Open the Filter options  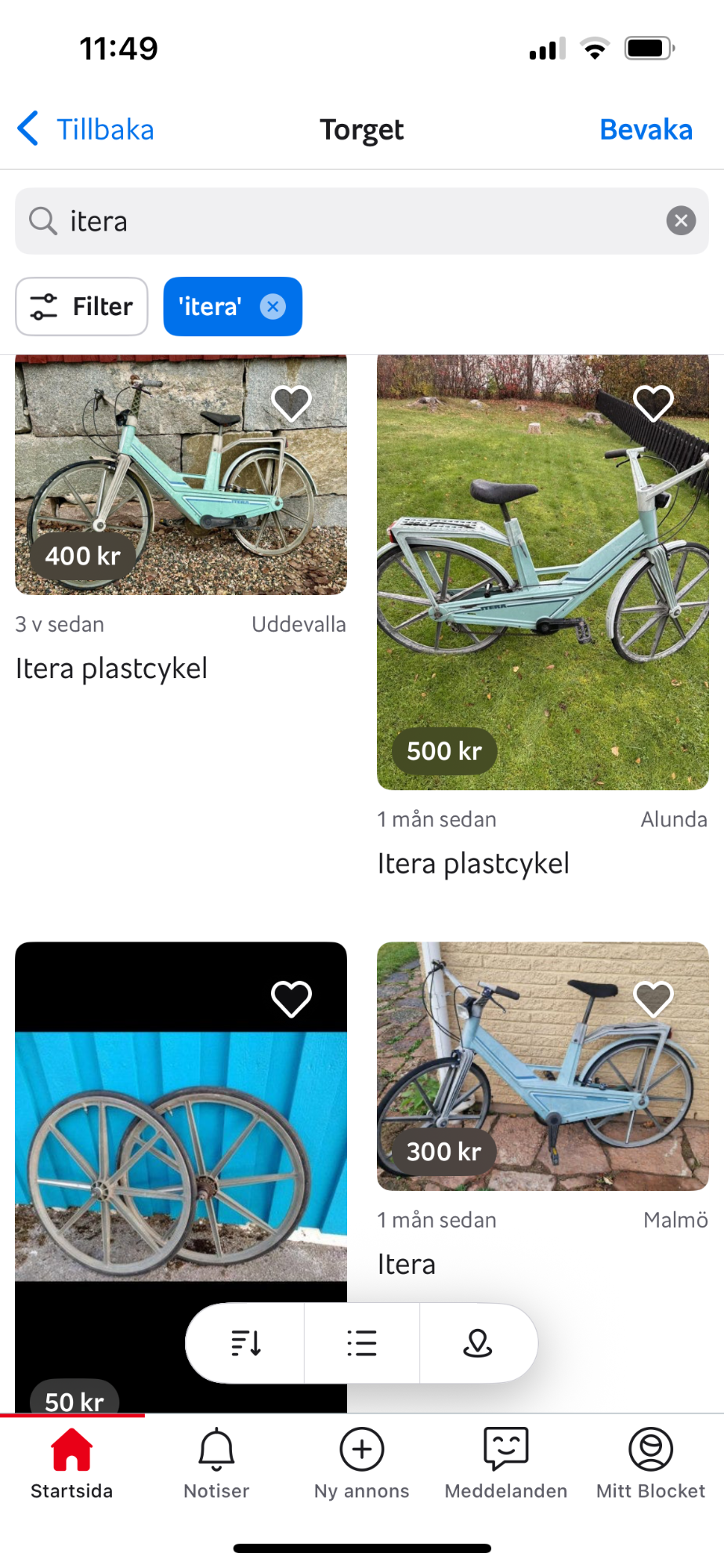point(81,307)
